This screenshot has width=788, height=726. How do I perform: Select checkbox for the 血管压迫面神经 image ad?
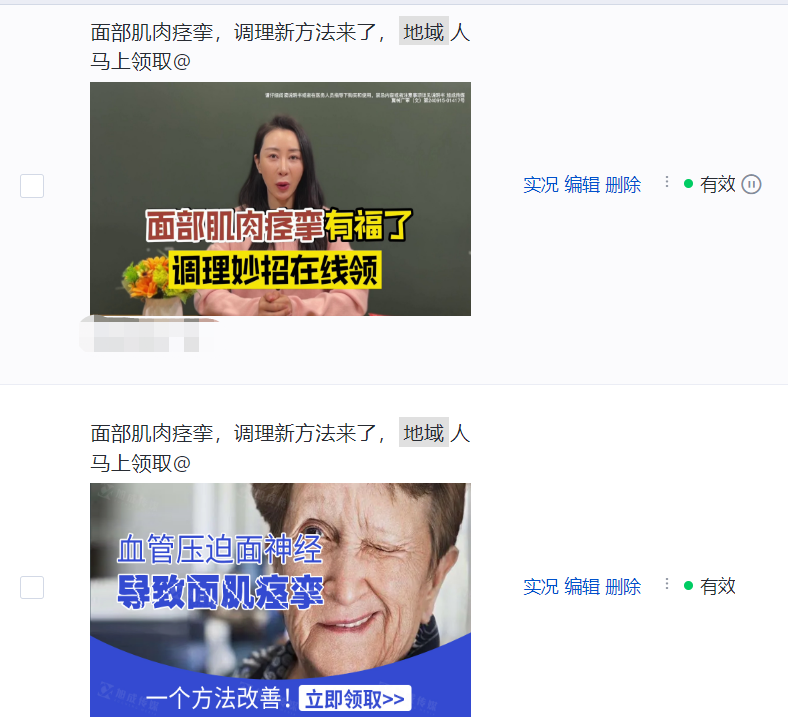pos(32,587)
